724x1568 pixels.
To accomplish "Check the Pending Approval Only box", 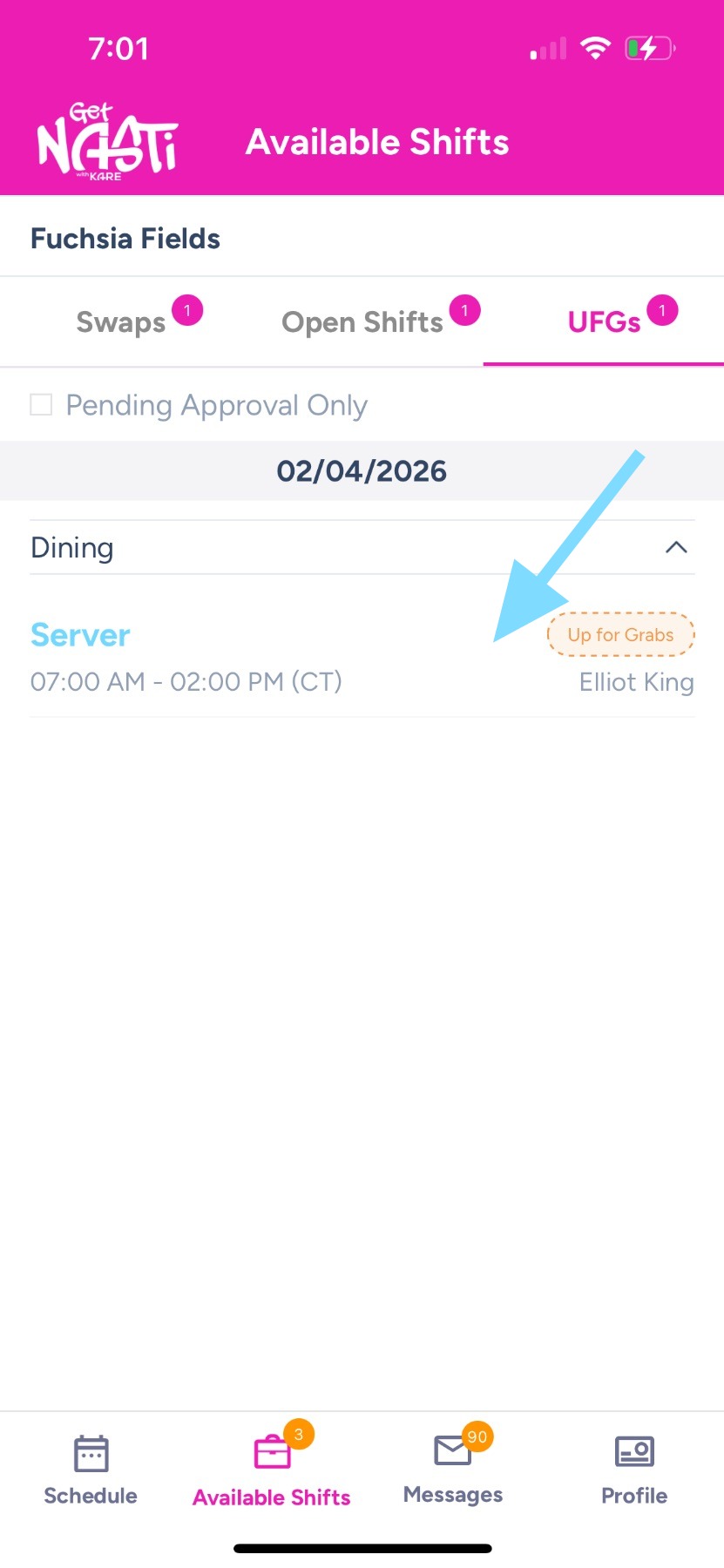I will point(42,405).
